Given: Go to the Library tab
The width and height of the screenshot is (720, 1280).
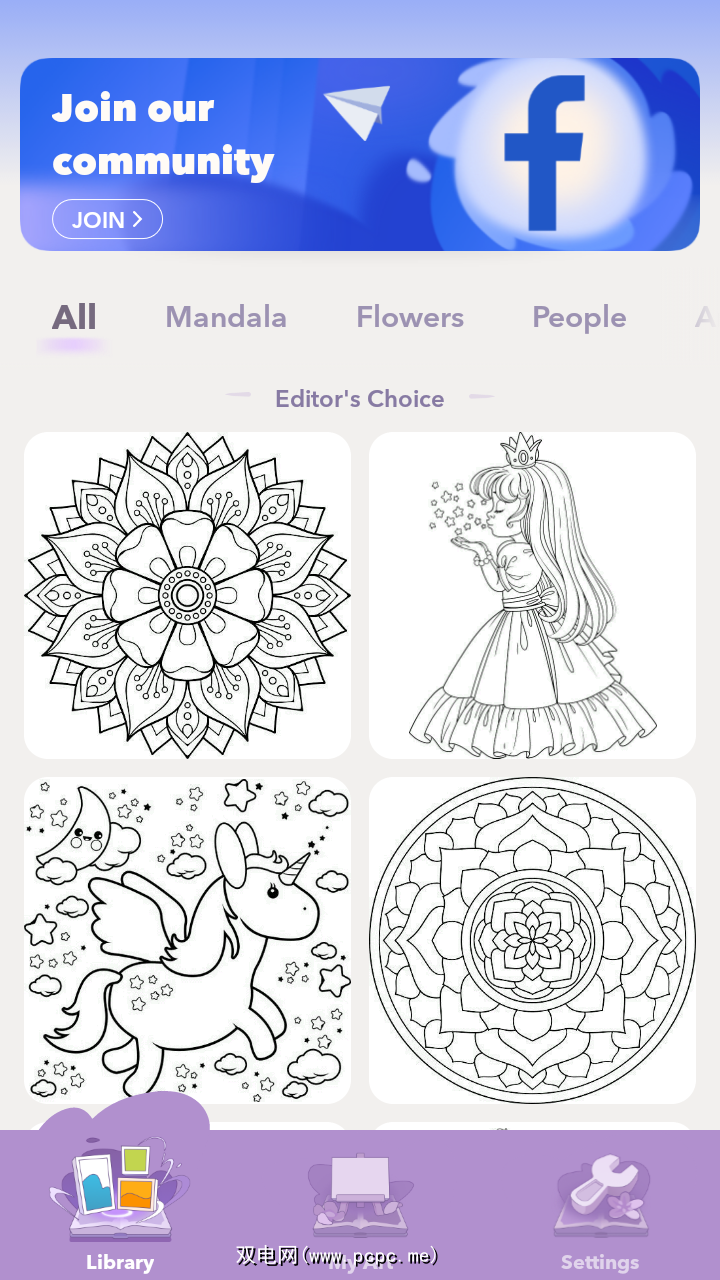Looking at the screenshot, I should 120,1205.
